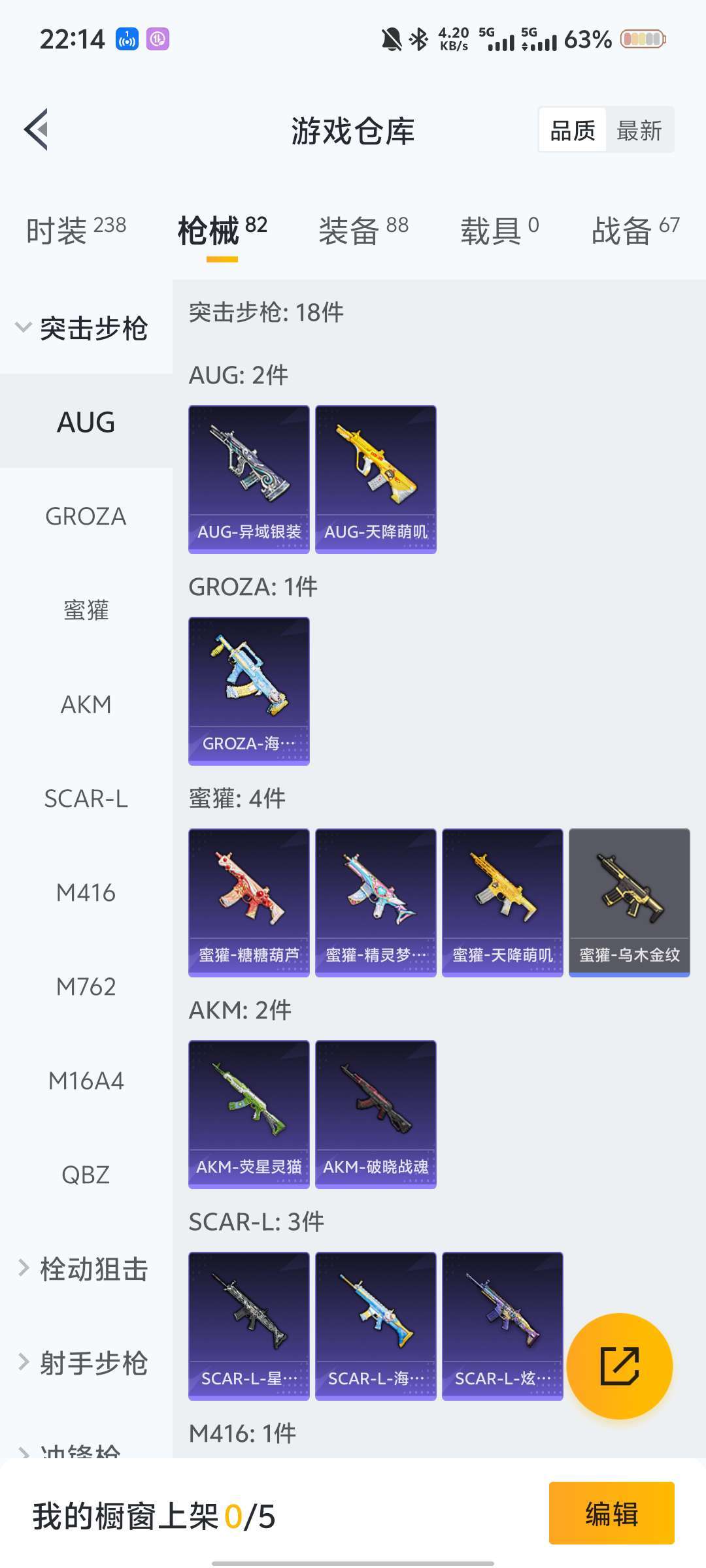Tap the orange share floating button
The height and width of the screenshot is (1568, 706).
(619, 1365)
